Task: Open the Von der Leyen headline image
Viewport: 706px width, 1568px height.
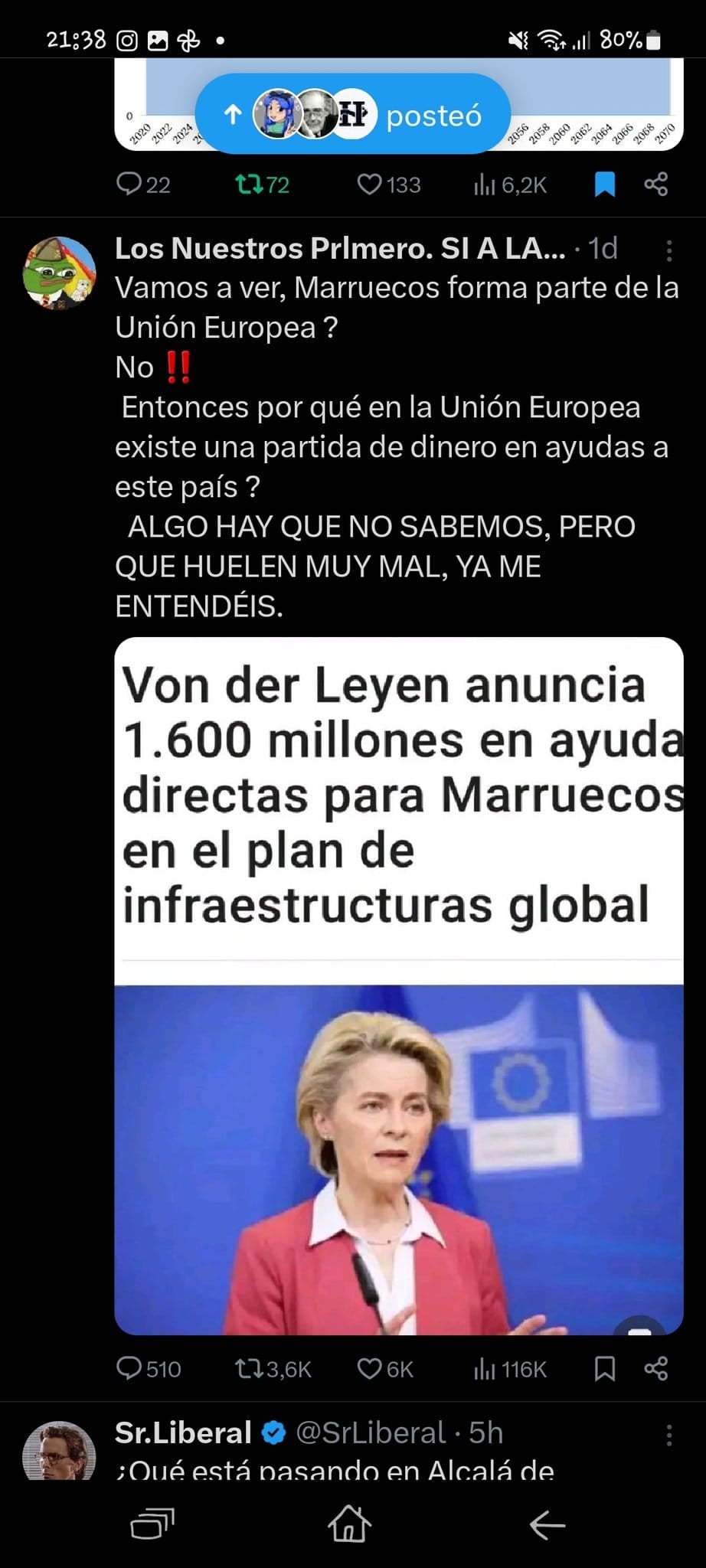Action: click(x=399, y=986)
